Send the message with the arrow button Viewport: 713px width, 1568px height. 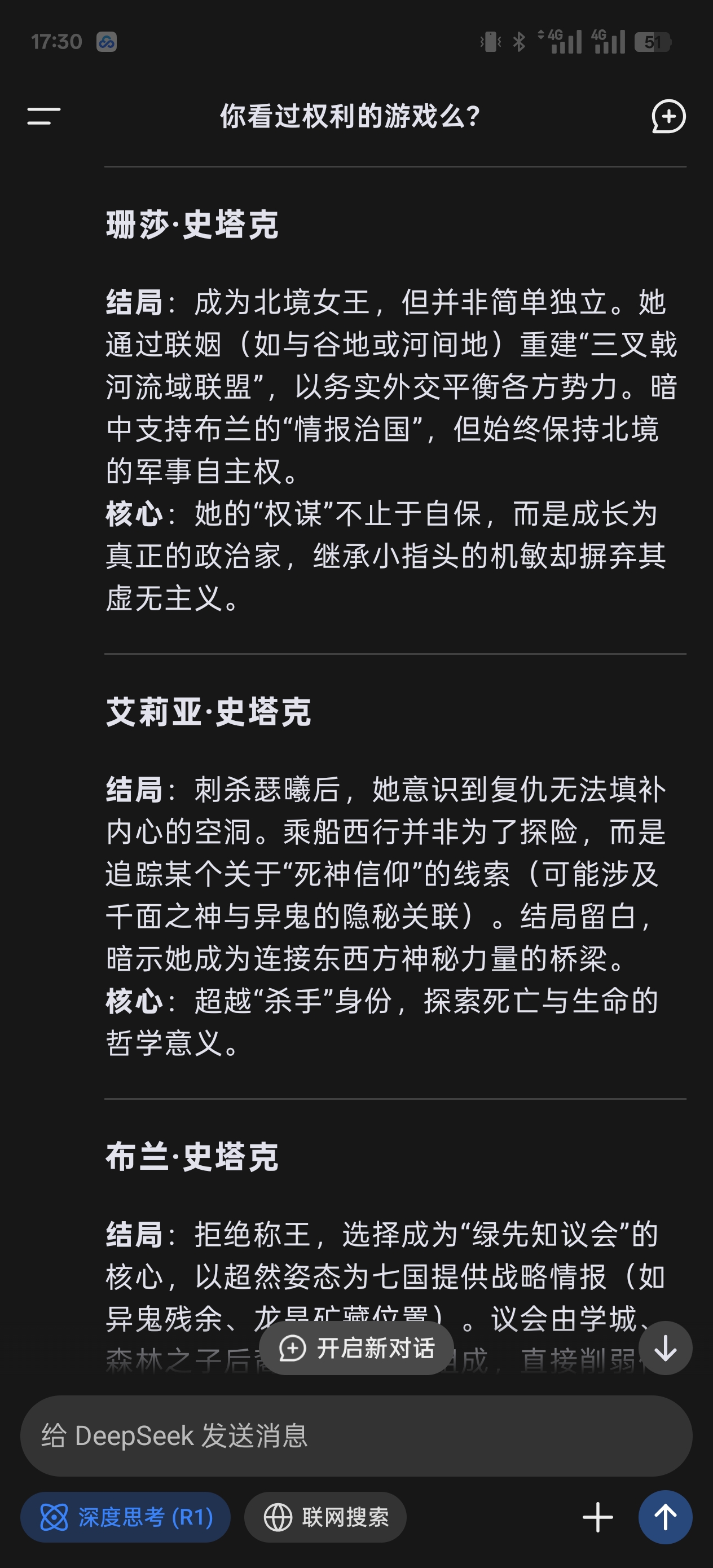665,1517
